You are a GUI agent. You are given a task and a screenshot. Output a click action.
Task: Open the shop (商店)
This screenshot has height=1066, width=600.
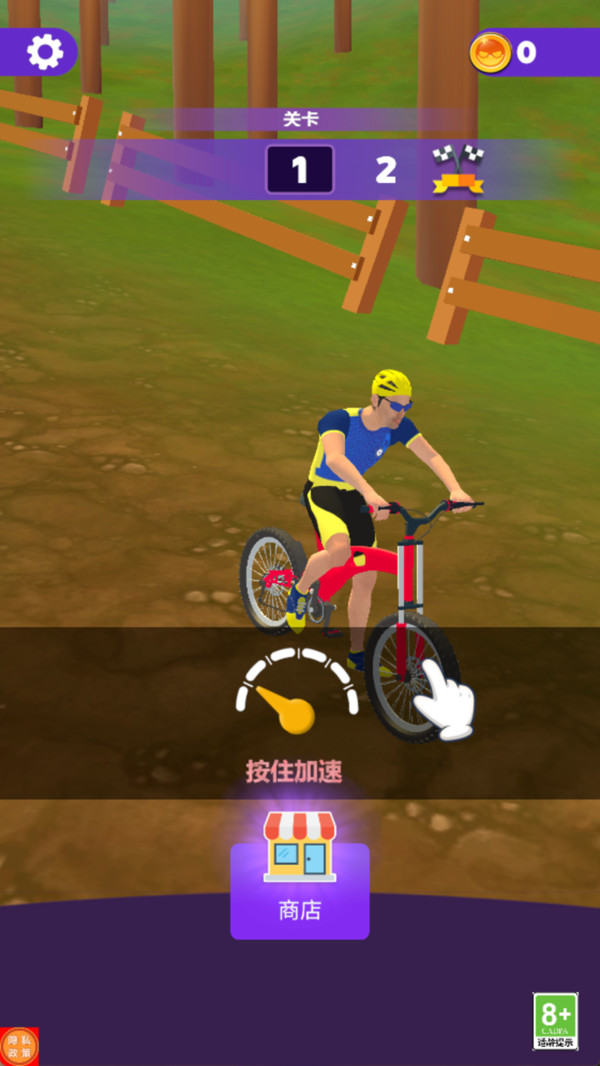[x=300, y=879]
